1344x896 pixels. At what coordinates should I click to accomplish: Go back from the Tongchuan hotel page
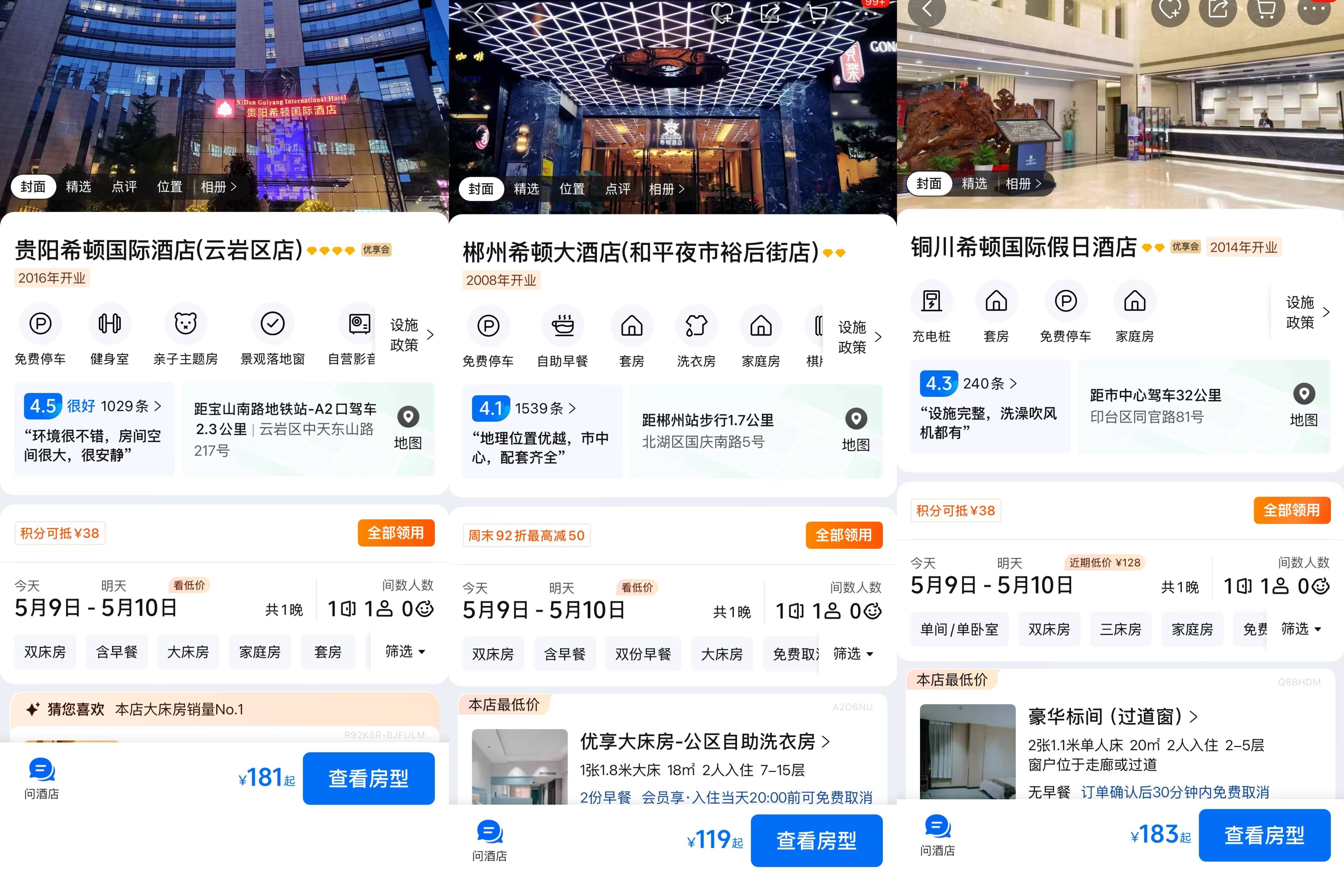pyautogui.click(x=927, y=8)
